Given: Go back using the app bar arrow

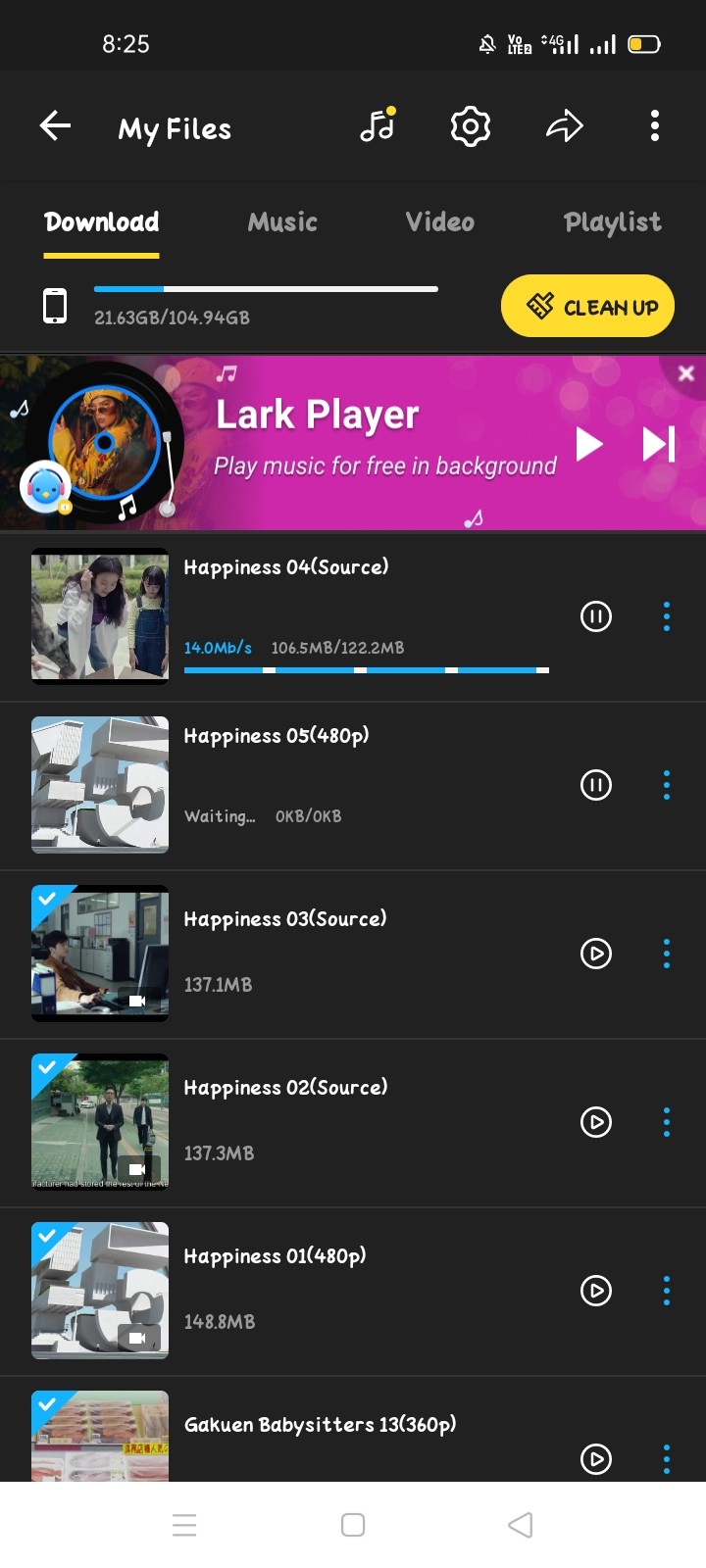Looking at the screenshot, I should click(55, 126).
